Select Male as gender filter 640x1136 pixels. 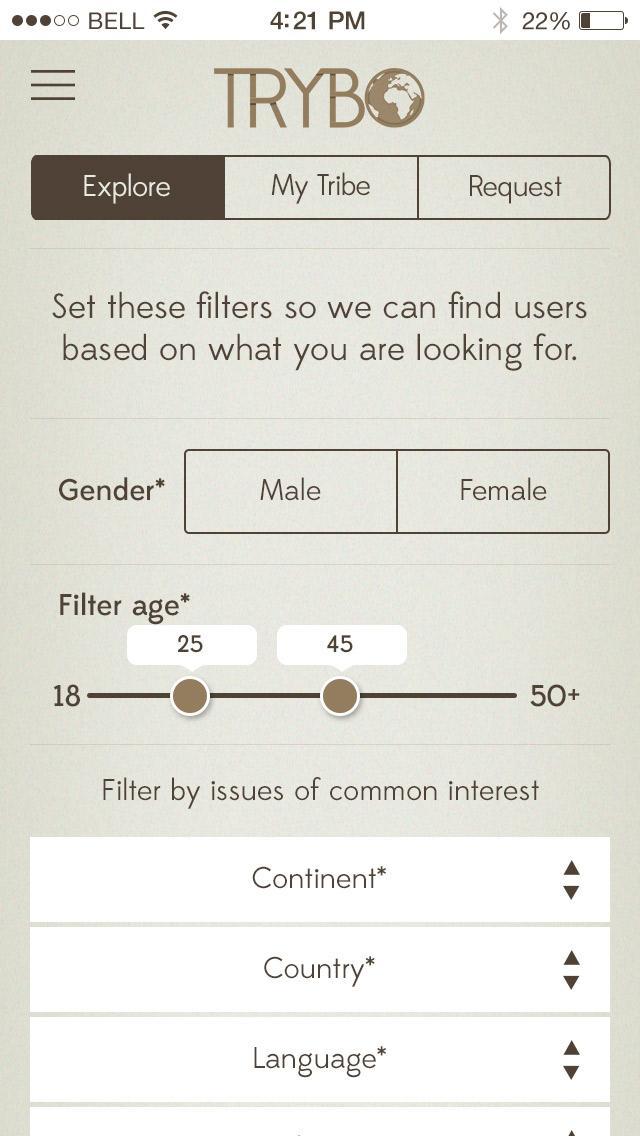tap(291, 491)
